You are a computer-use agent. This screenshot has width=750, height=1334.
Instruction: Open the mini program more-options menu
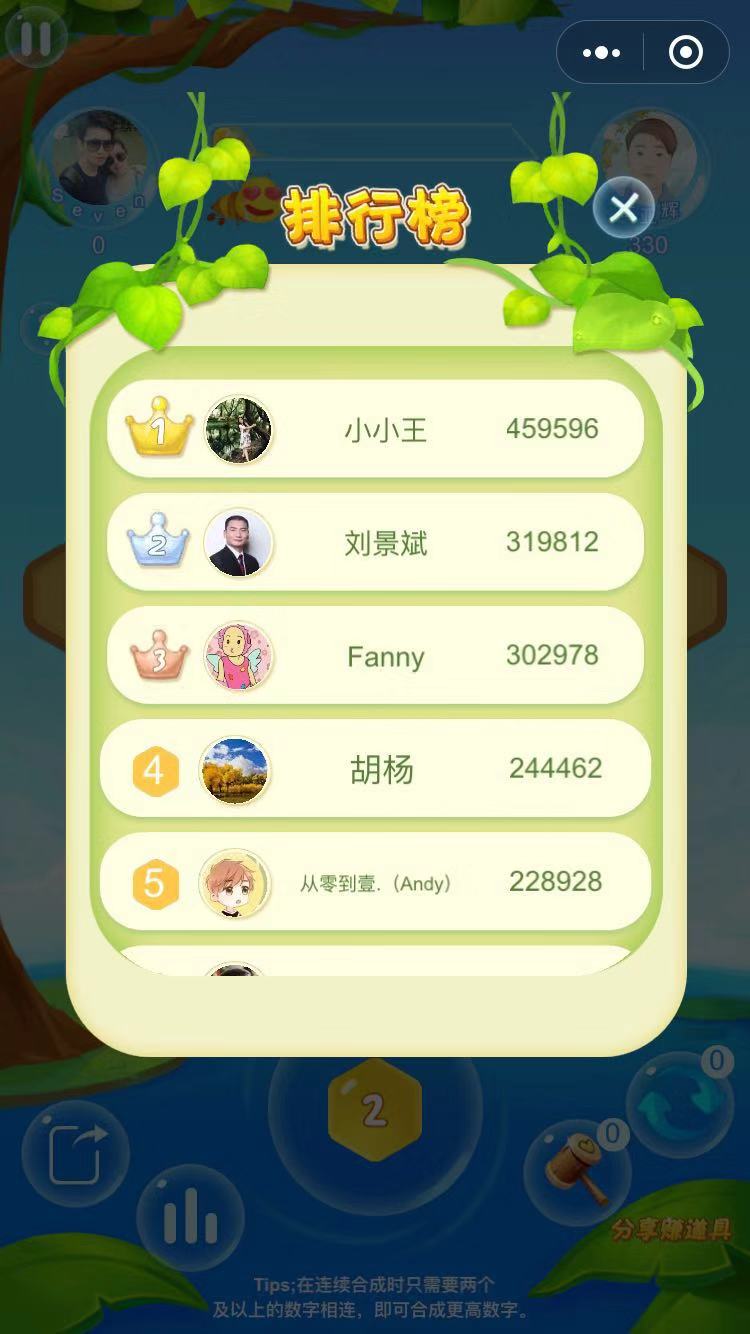click(601, 53)
